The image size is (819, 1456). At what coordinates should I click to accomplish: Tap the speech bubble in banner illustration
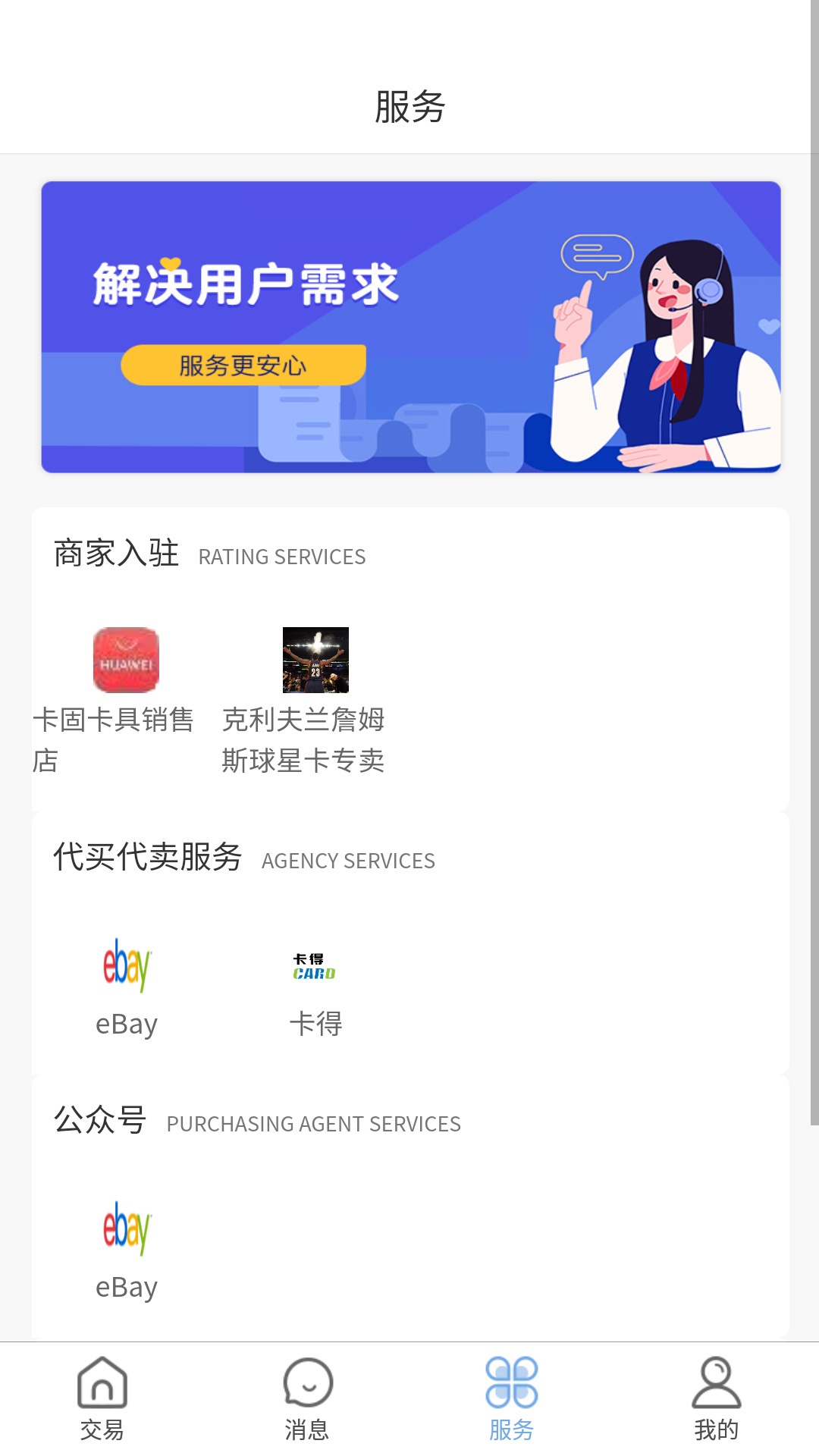coord(598,255)
